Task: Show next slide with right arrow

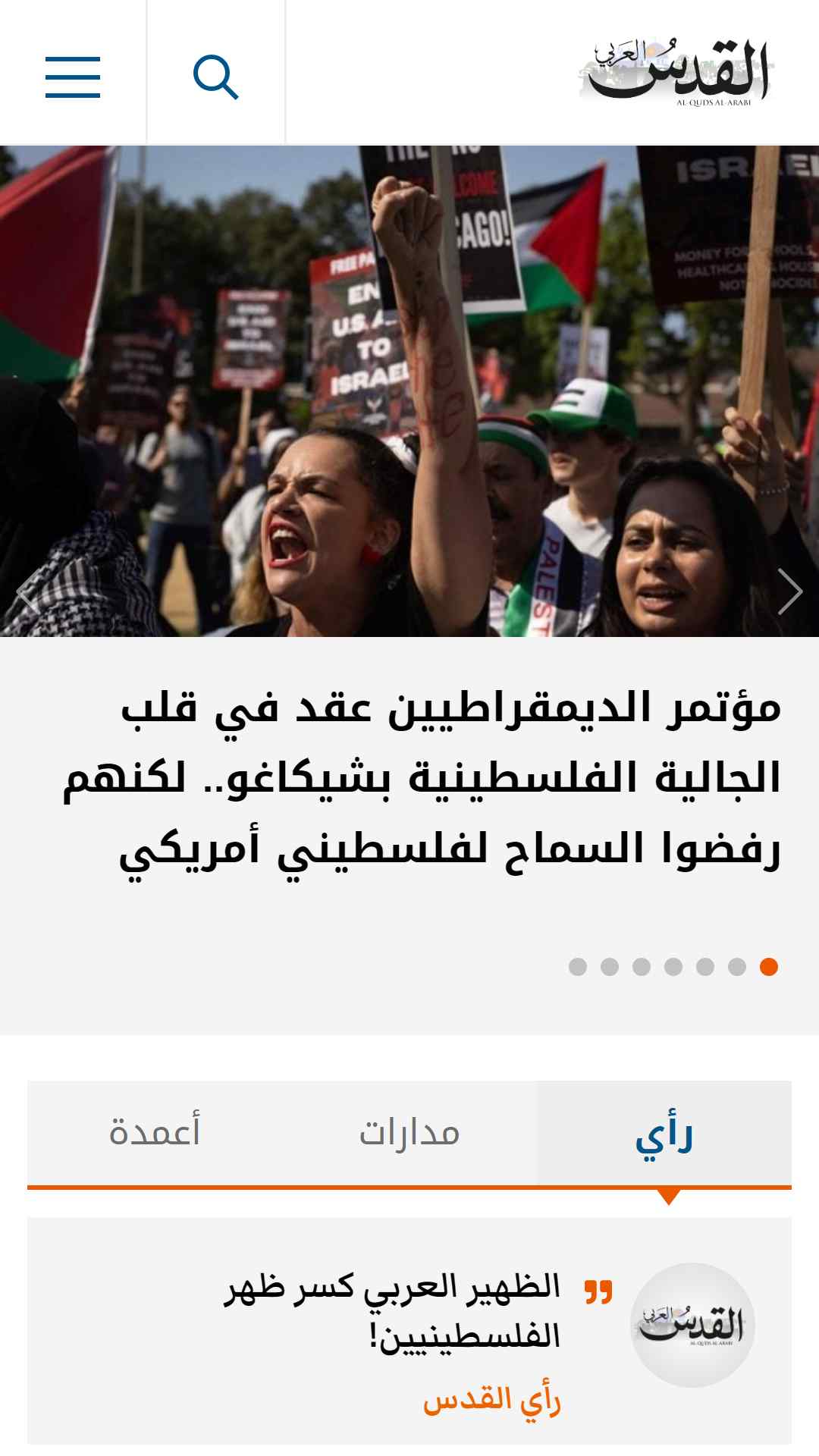Action: point(790,591)
